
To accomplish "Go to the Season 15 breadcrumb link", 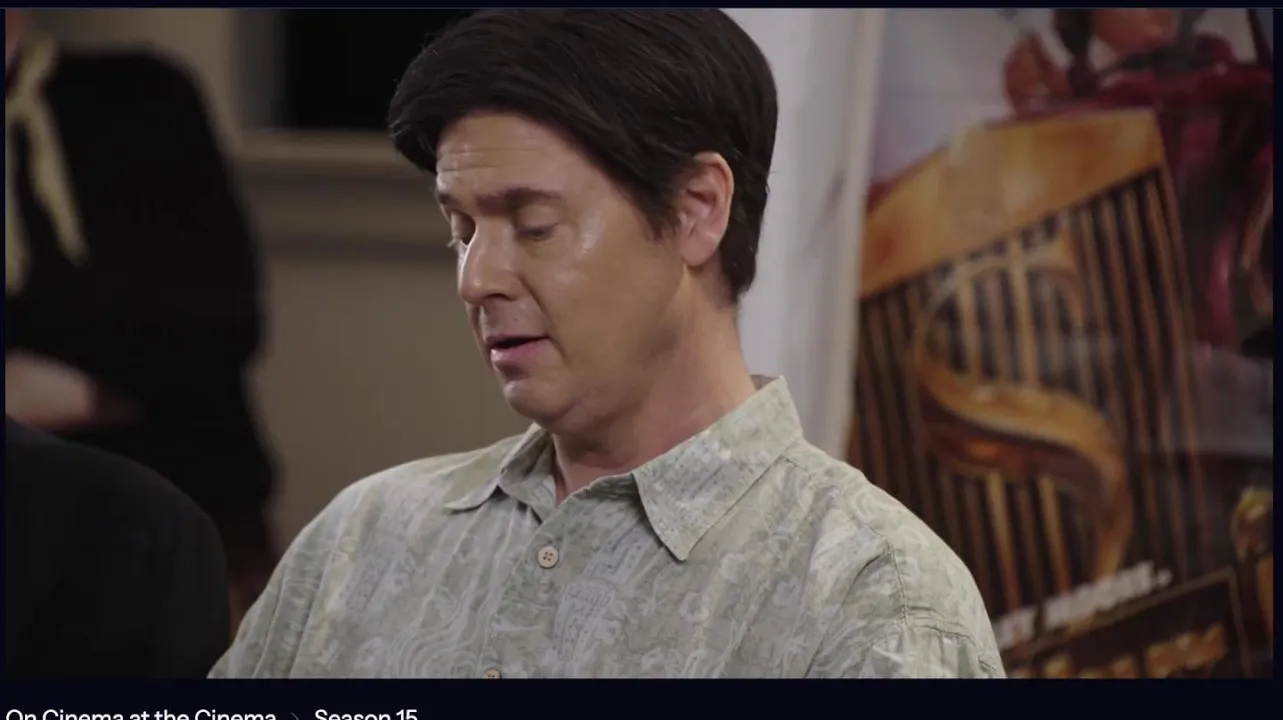I will 365,714.
